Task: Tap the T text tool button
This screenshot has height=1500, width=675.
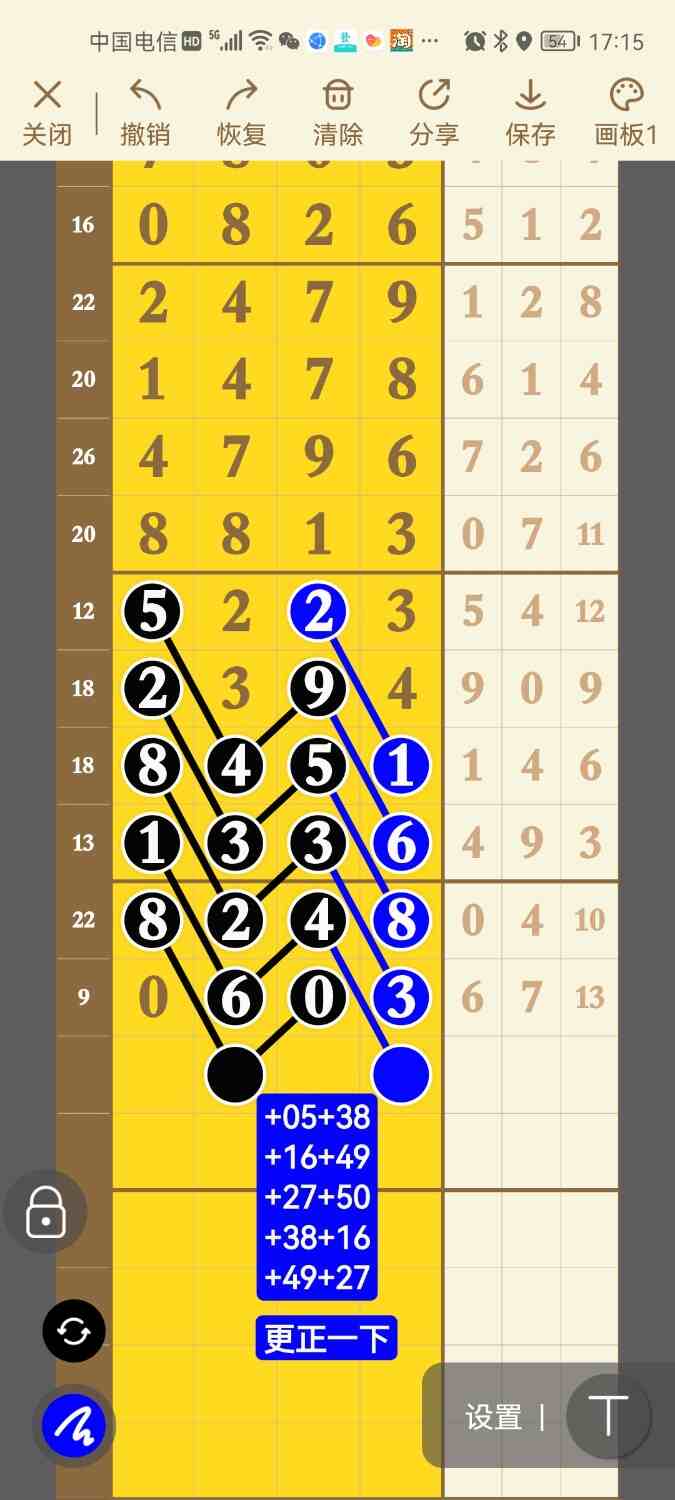Action: click(608, 1415)
